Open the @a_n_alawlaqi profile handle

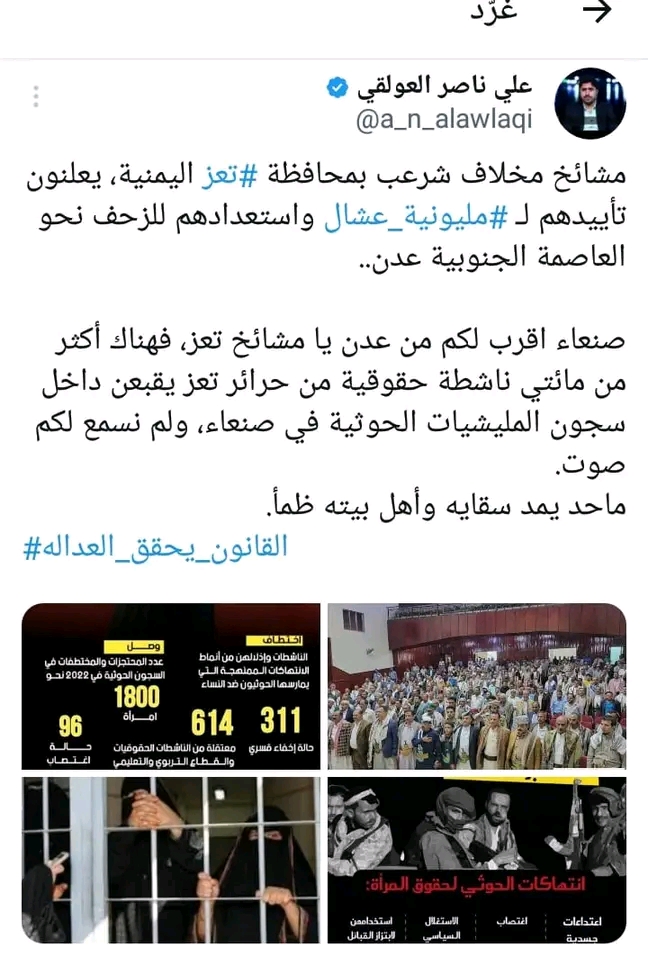pyautogui.click(x=445, y=120)
